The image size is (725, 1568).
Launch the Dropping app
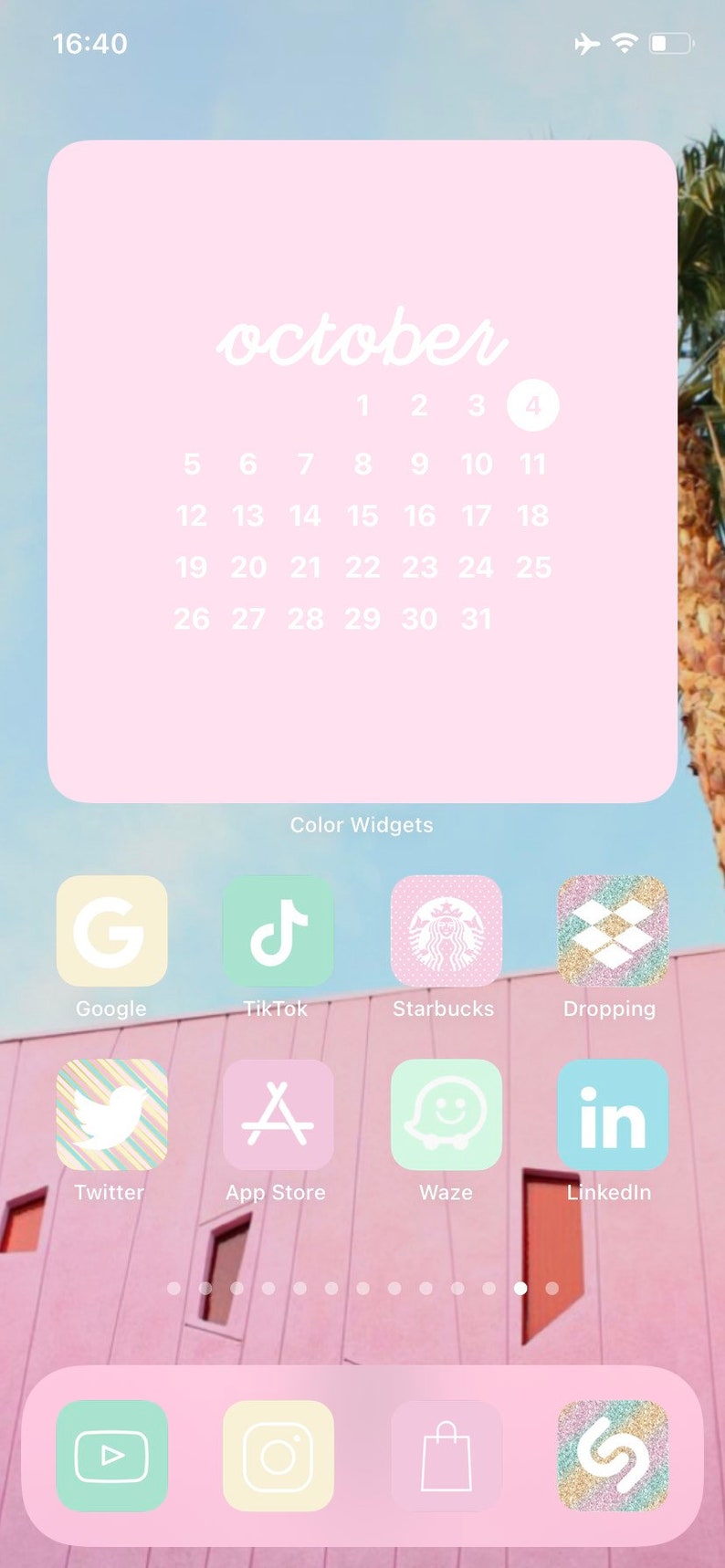613,931
